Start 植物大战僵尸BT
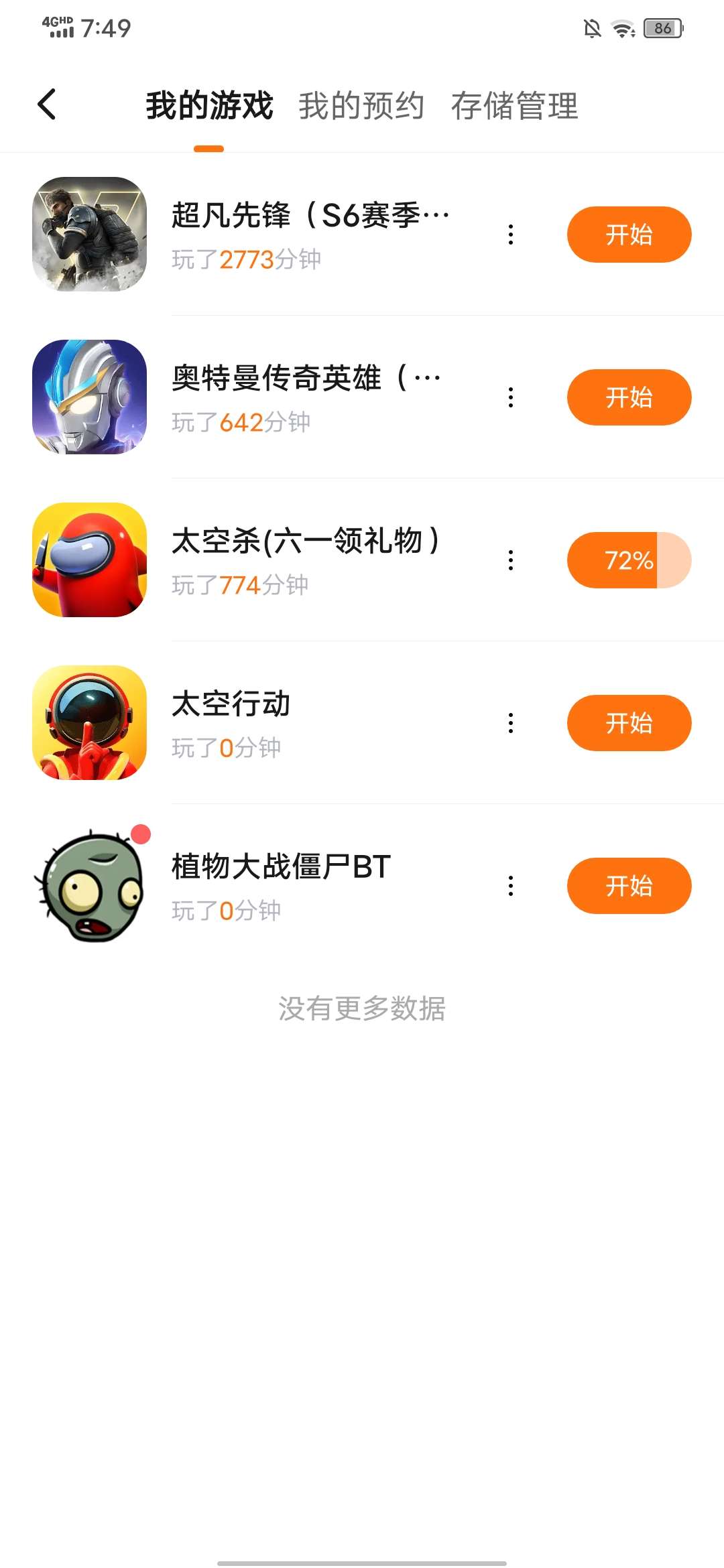The width and height of the screenshot is (724, 1568). pos(629,886)
